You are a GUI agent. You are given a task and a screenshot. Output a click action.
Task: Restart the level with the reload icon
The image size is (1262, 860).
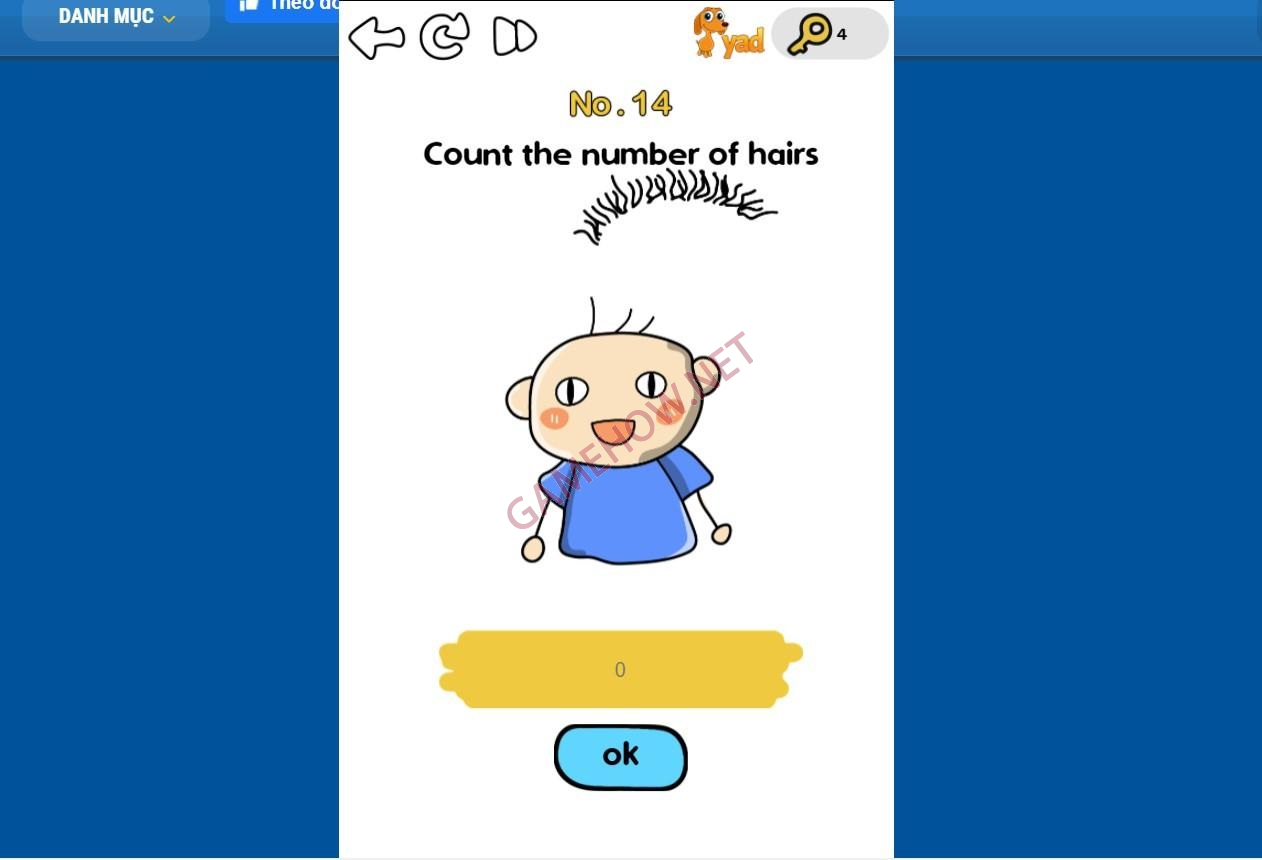pos(444,37)
